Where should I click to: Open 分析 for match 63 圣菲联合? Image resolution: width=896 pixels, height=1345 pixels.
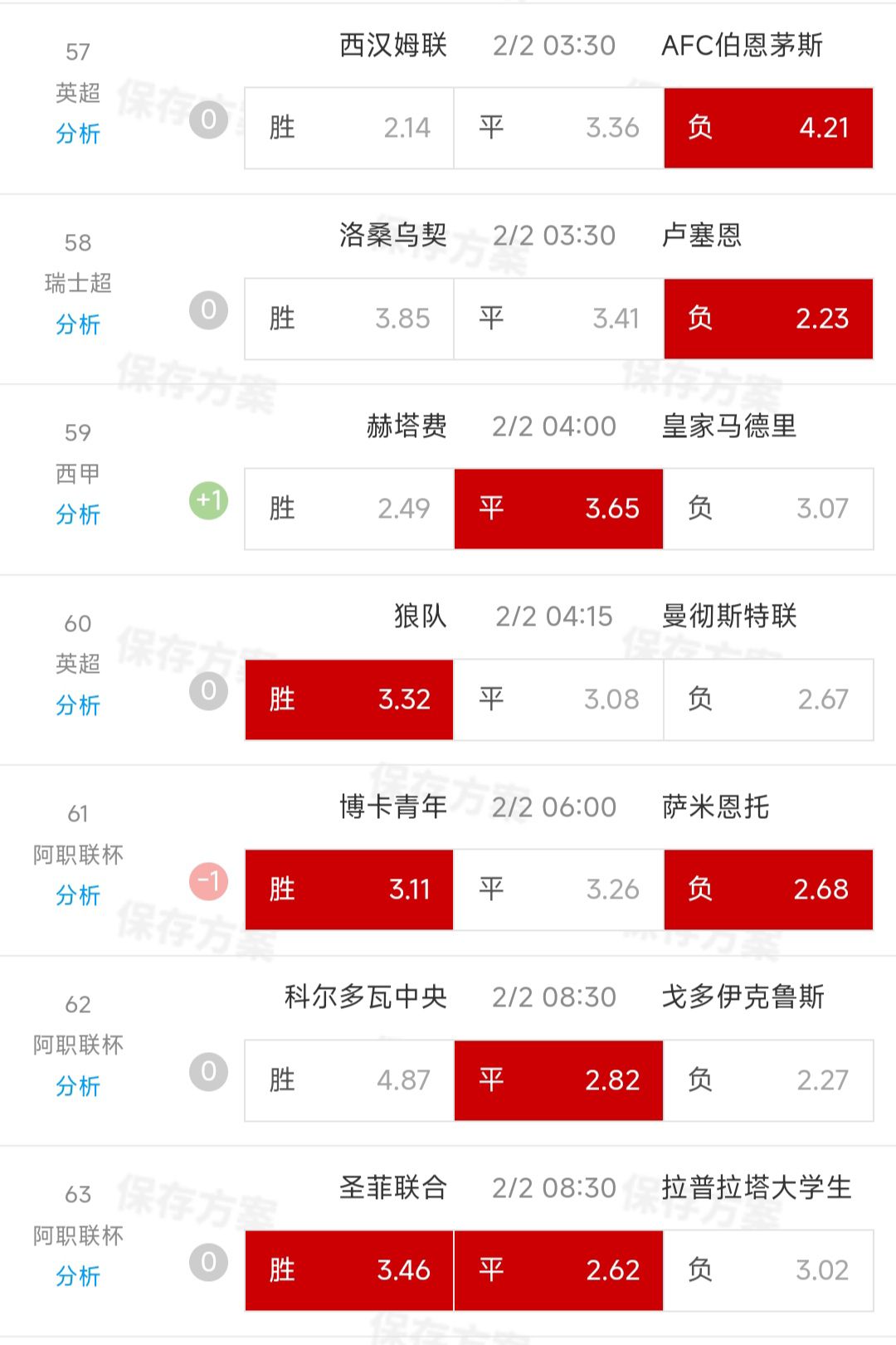click(x=77, y=1275)
